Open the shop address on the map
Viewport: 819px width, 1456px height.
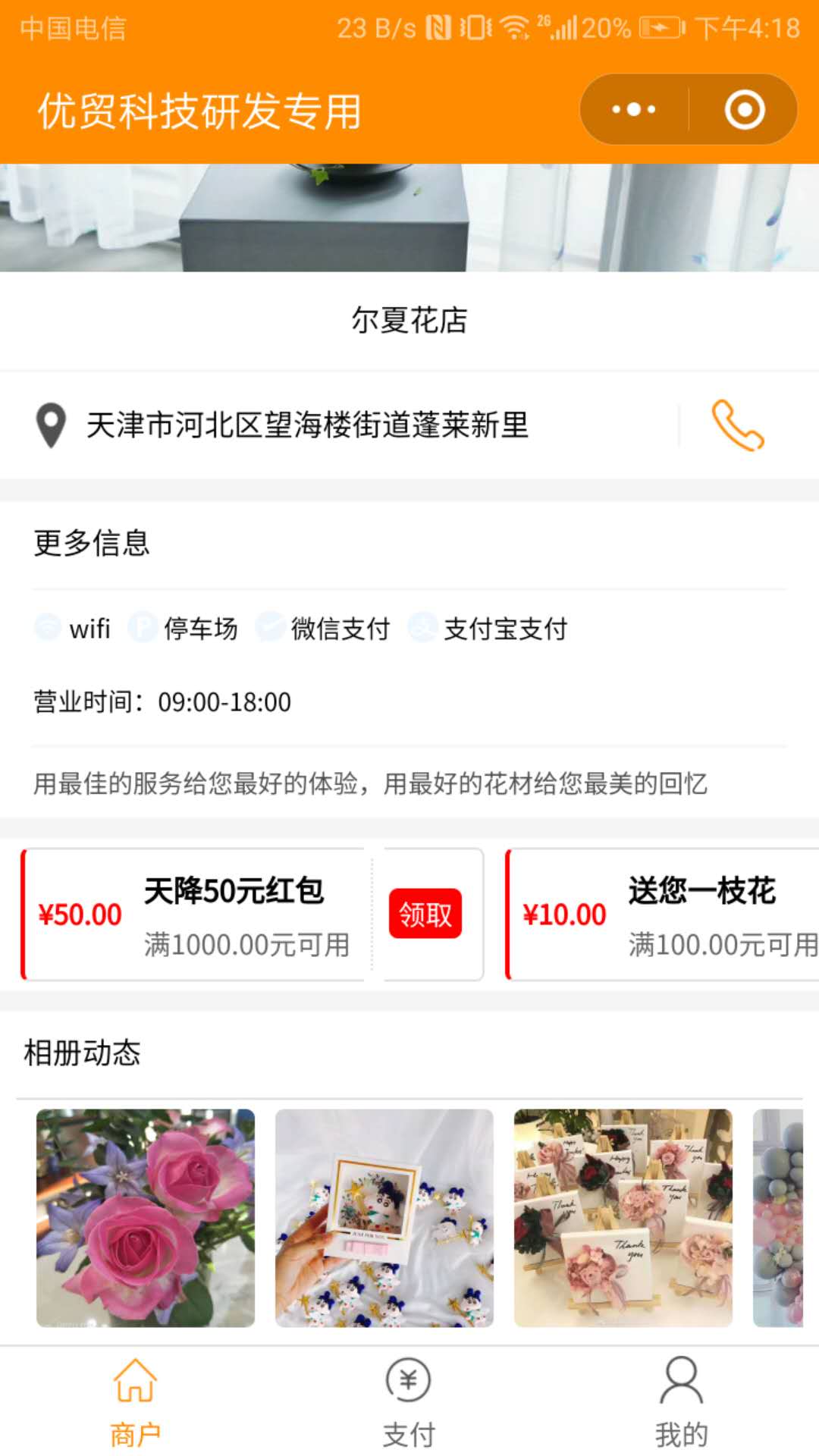[306, 425]
